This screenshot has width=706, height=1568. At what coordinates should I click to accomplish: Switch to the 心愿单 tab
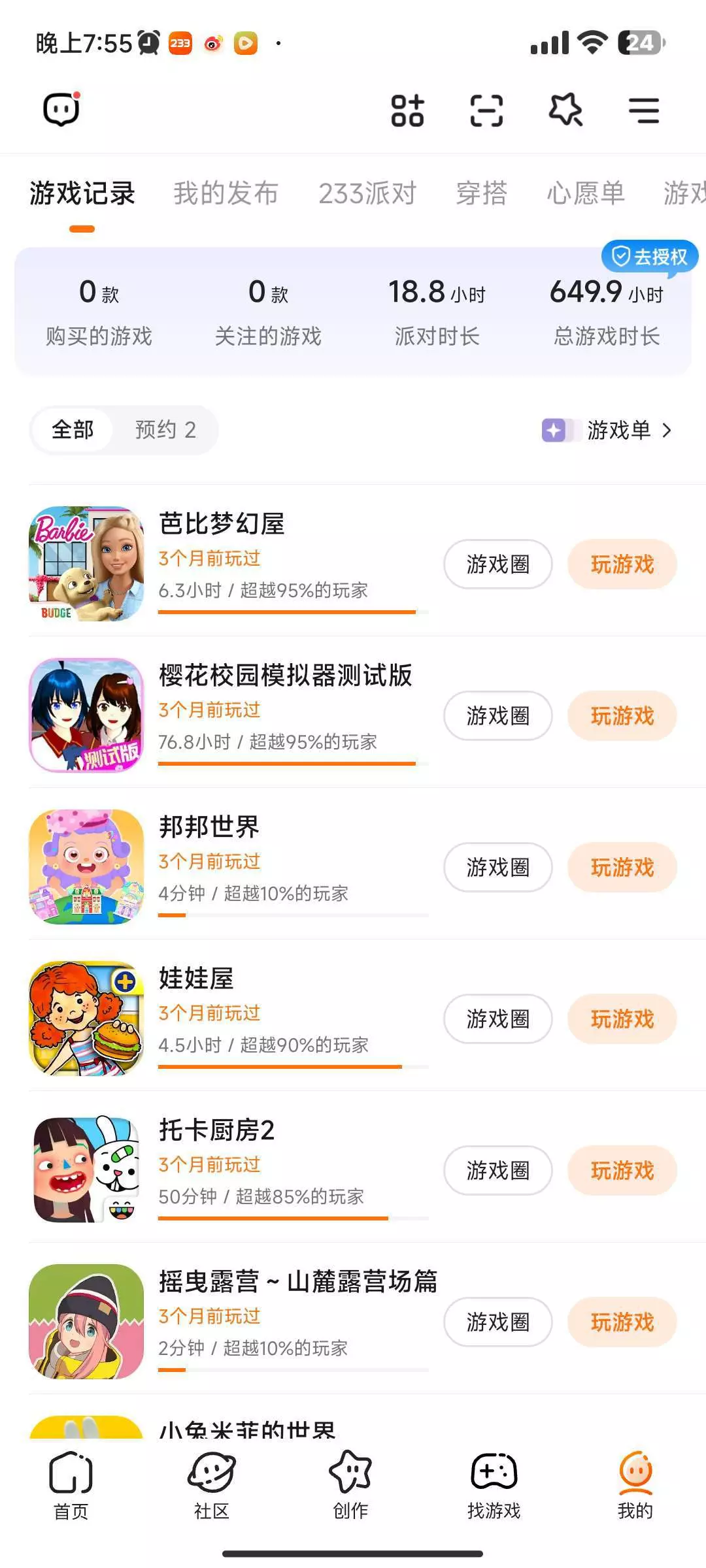pyautogui.click(x=586, y=193)
